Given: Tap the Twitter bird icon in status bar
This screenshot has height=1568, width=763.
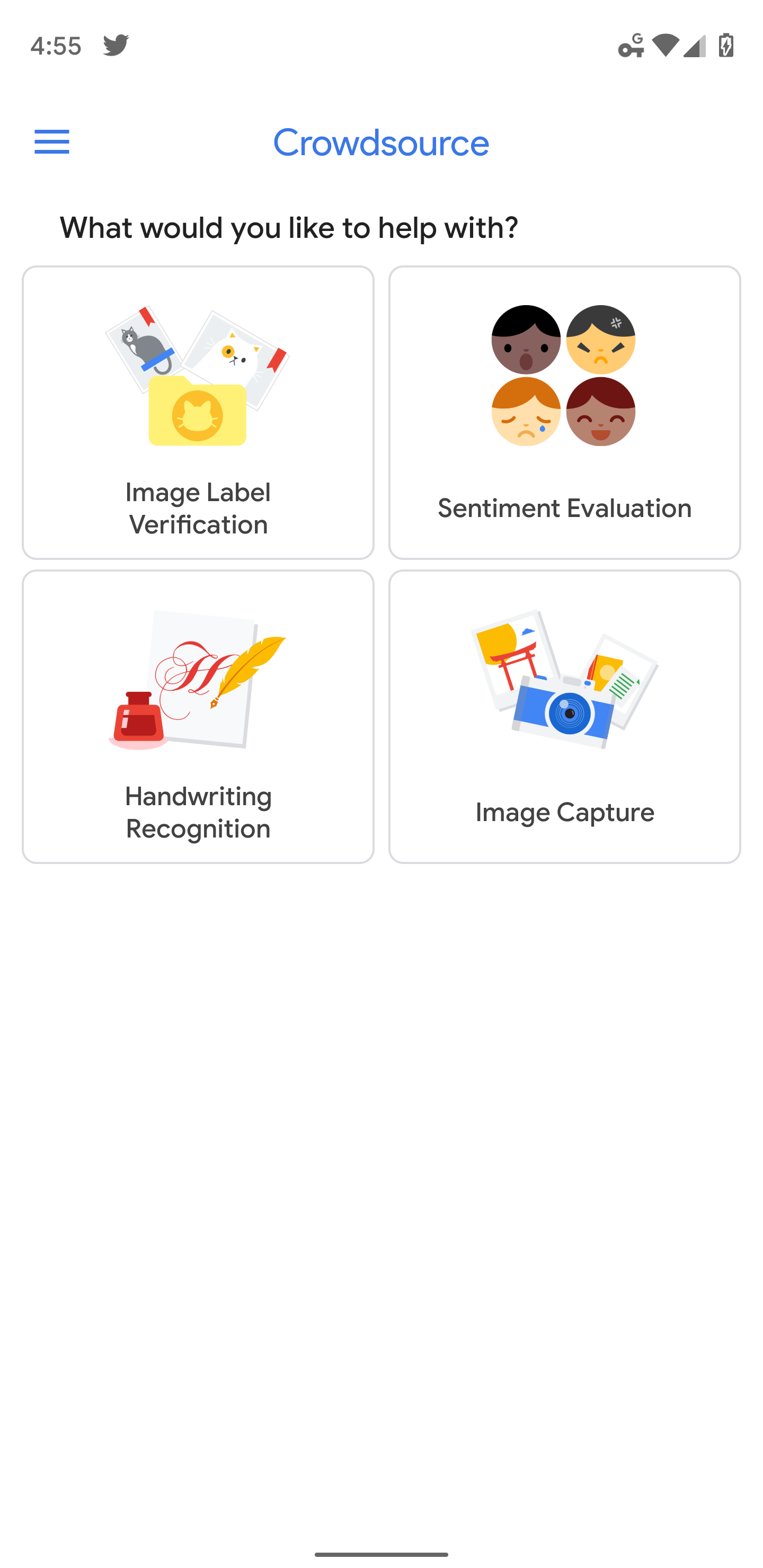Looking at the screenshot, I should 117,44.
